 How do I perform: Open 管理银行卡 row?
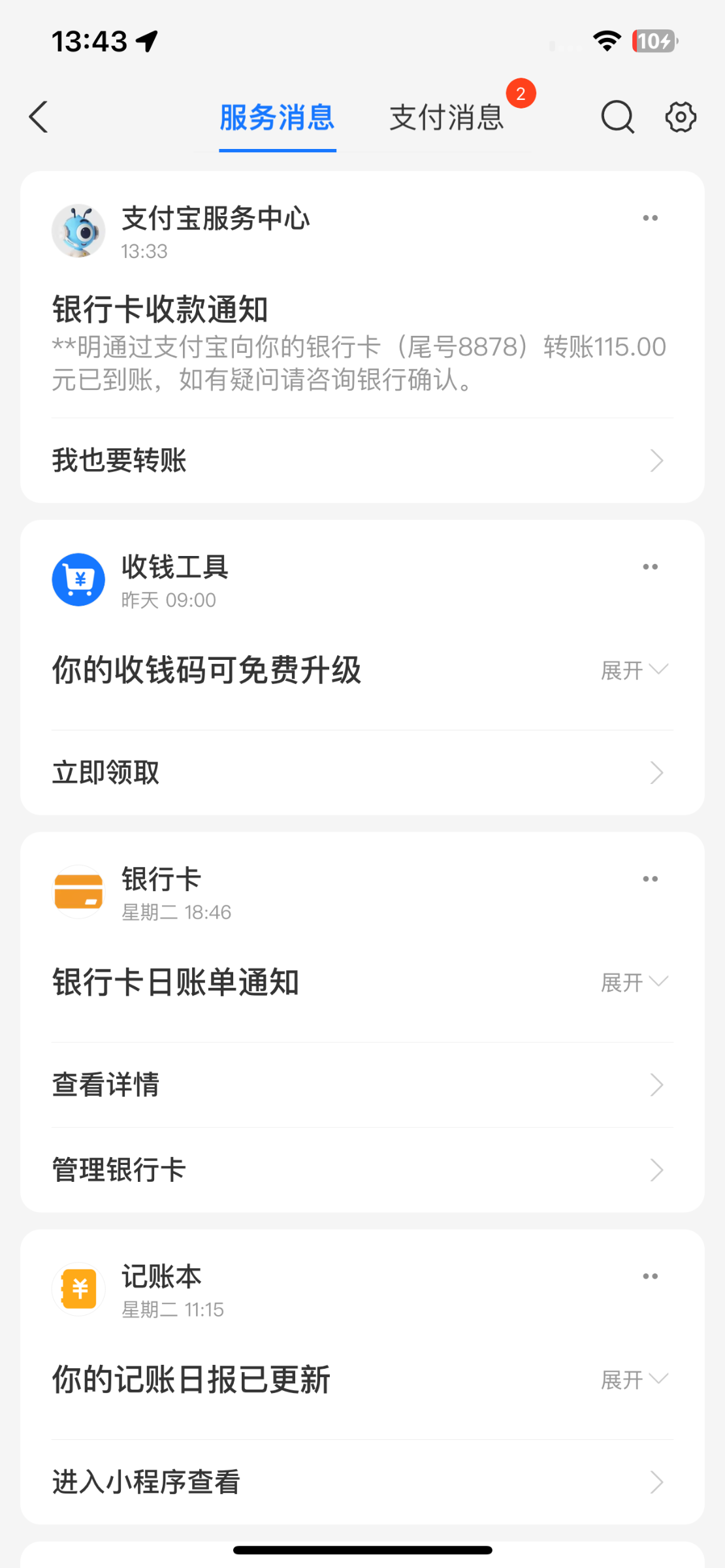[362, 1170]
